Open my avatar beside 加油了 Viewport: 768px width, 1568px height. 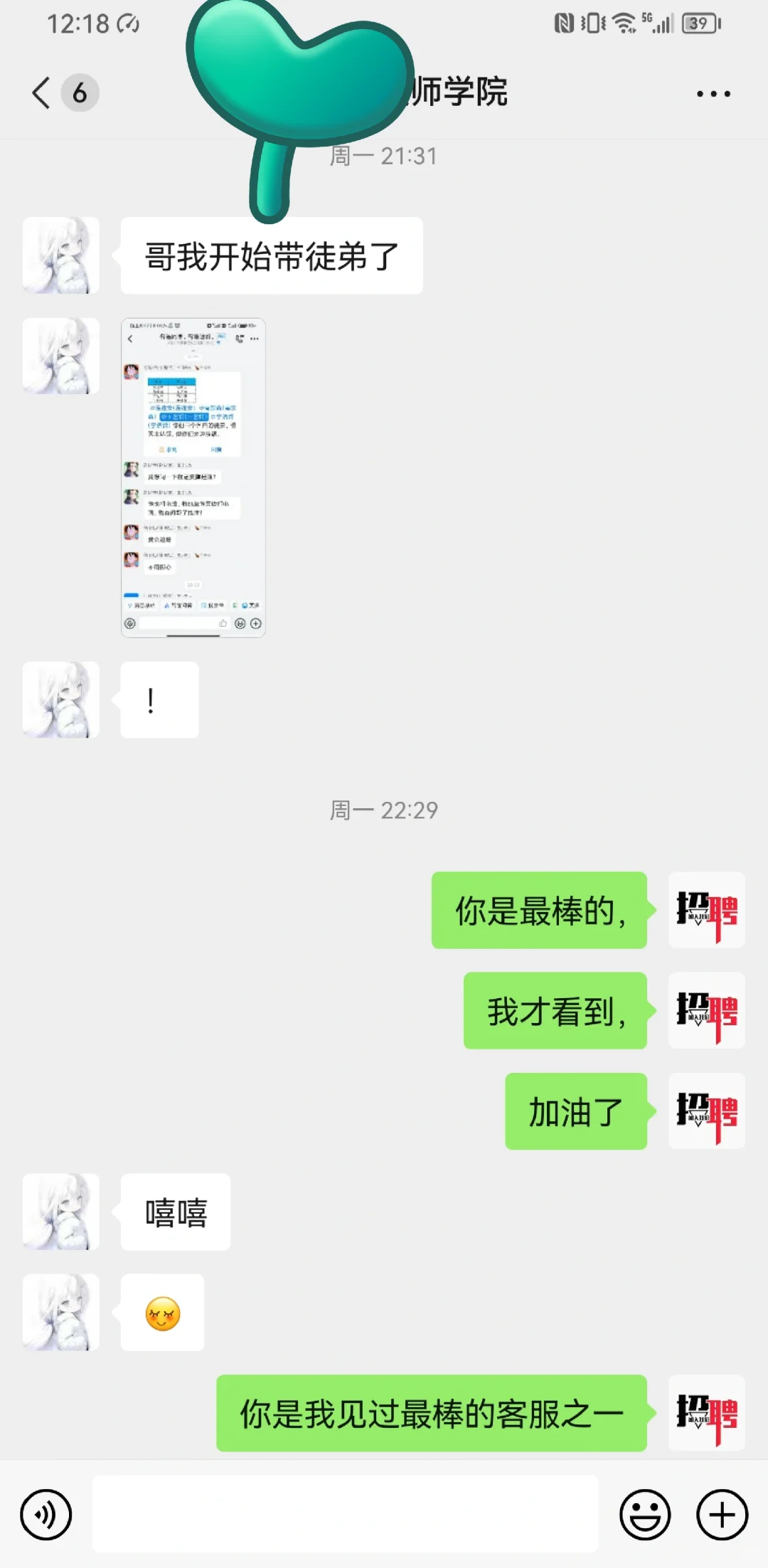(707, 1111)
